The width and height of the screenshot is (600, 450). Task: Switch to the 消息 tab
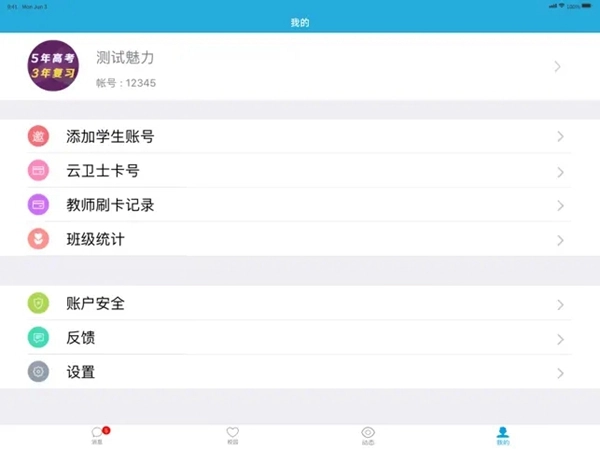click(98, 435)
